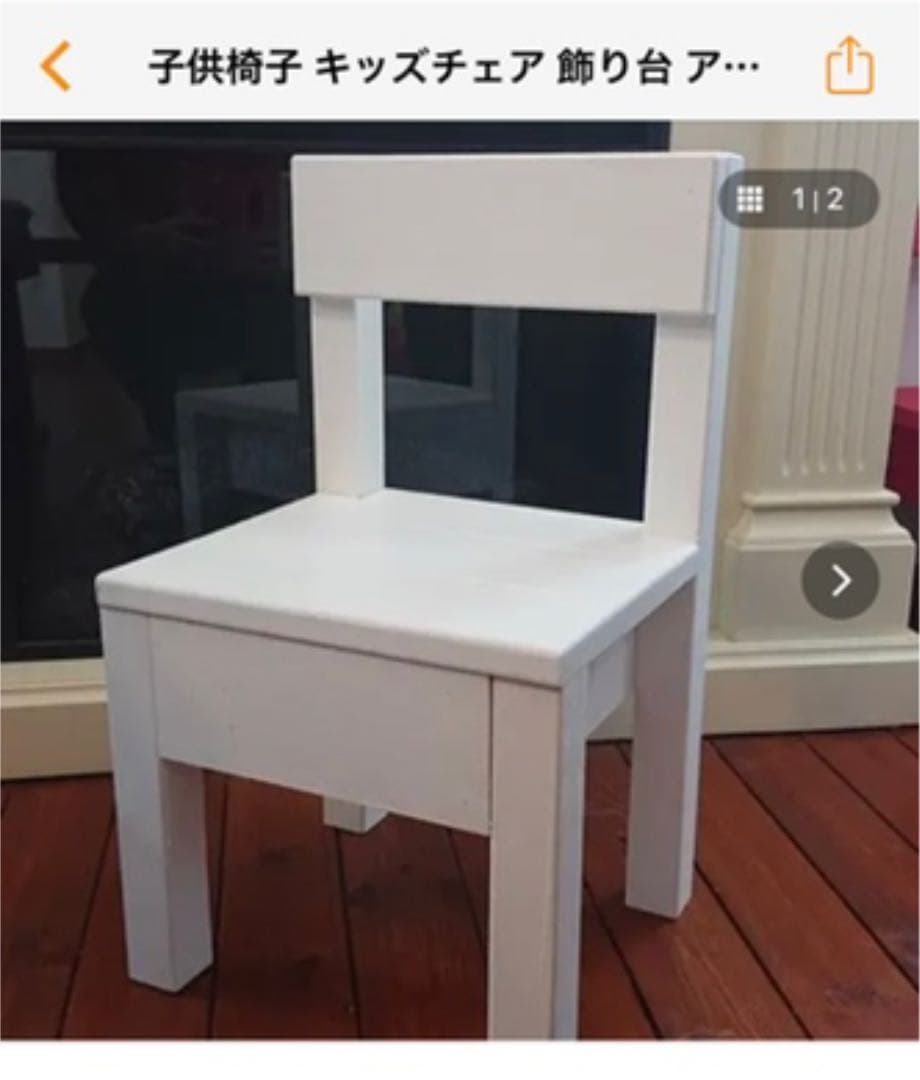Open the photo grid view 1|2
Image resolution: width=920 pixels, height=1080 pixels.
pyautogui.click(x=798, y=200)
